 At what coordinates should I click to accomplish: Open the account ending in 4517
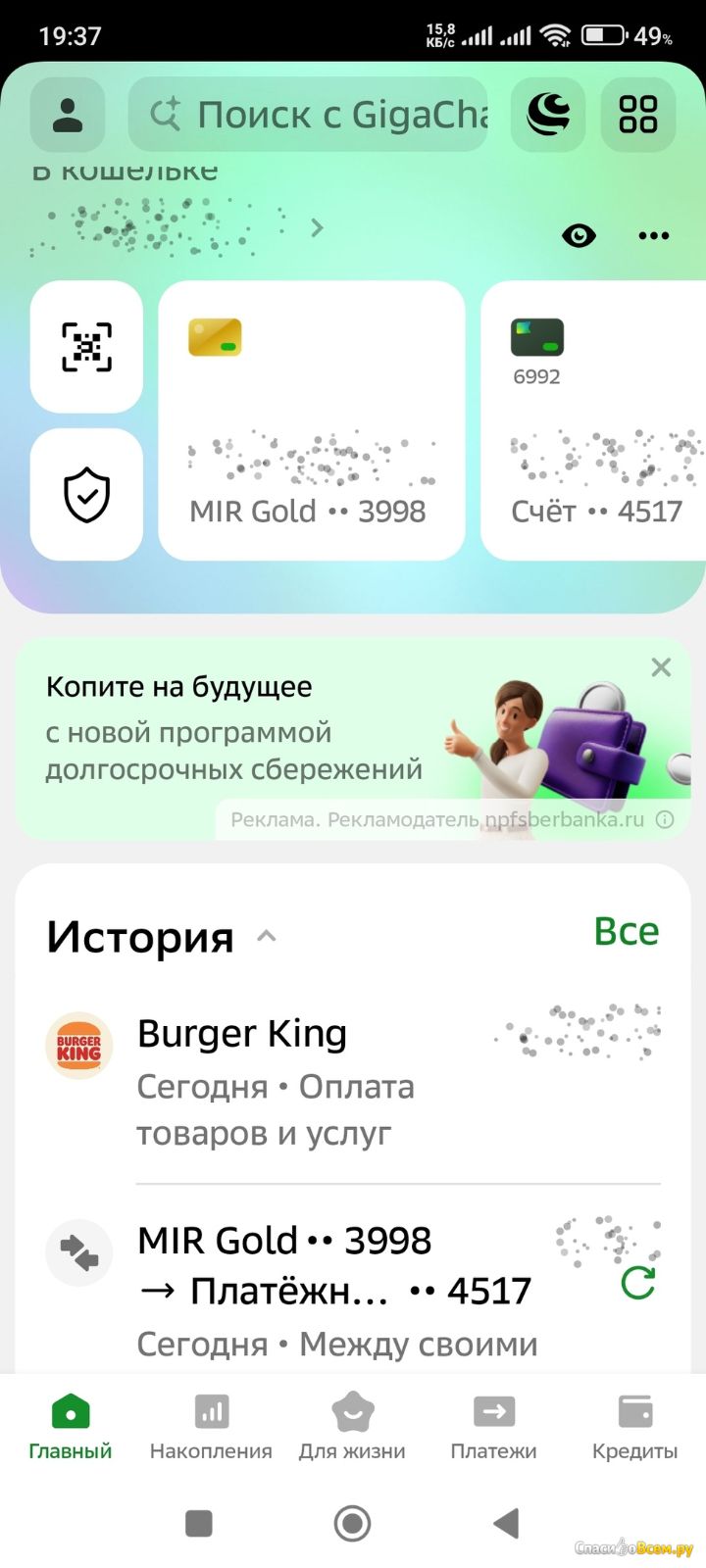(593, 420)
